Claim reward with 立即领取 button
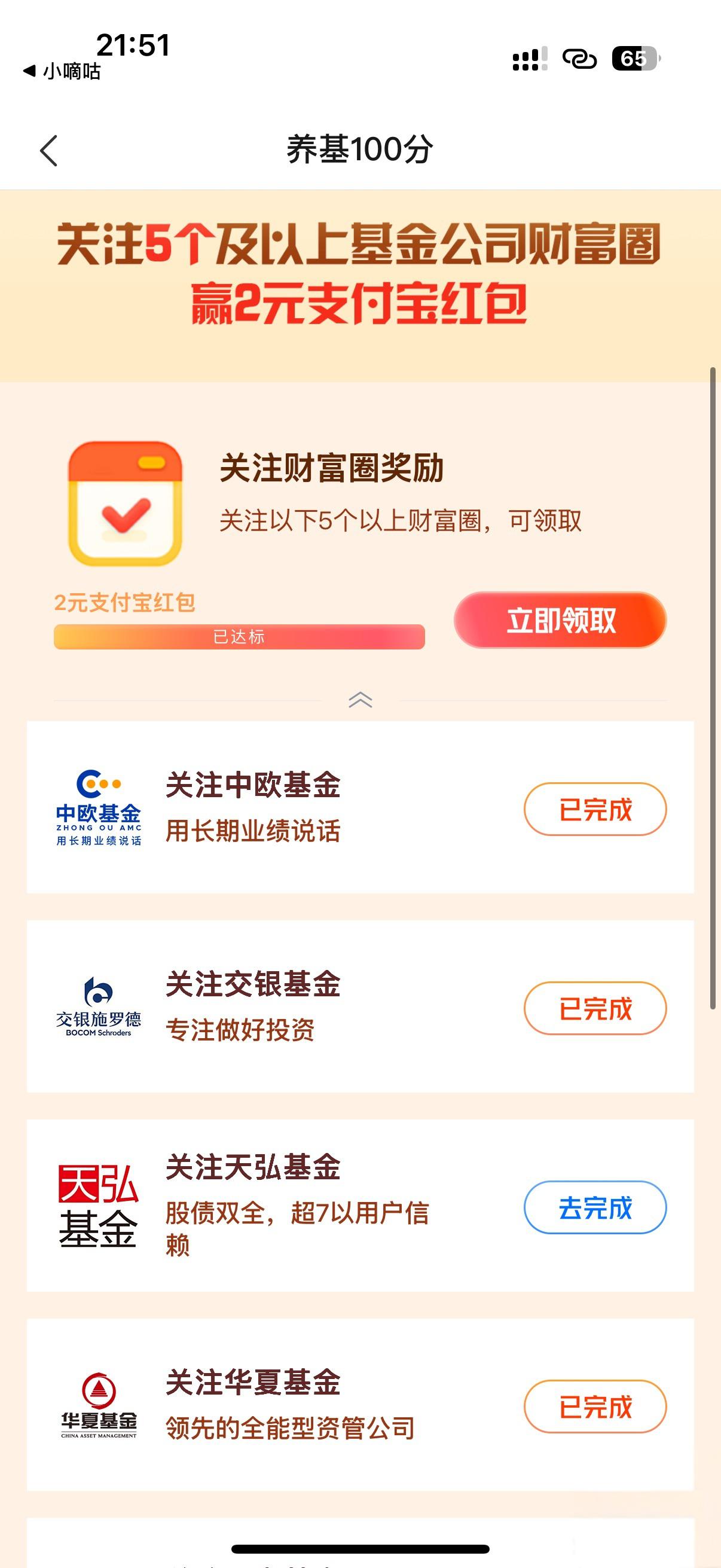 pyautogui.click(x=560, y=620)
